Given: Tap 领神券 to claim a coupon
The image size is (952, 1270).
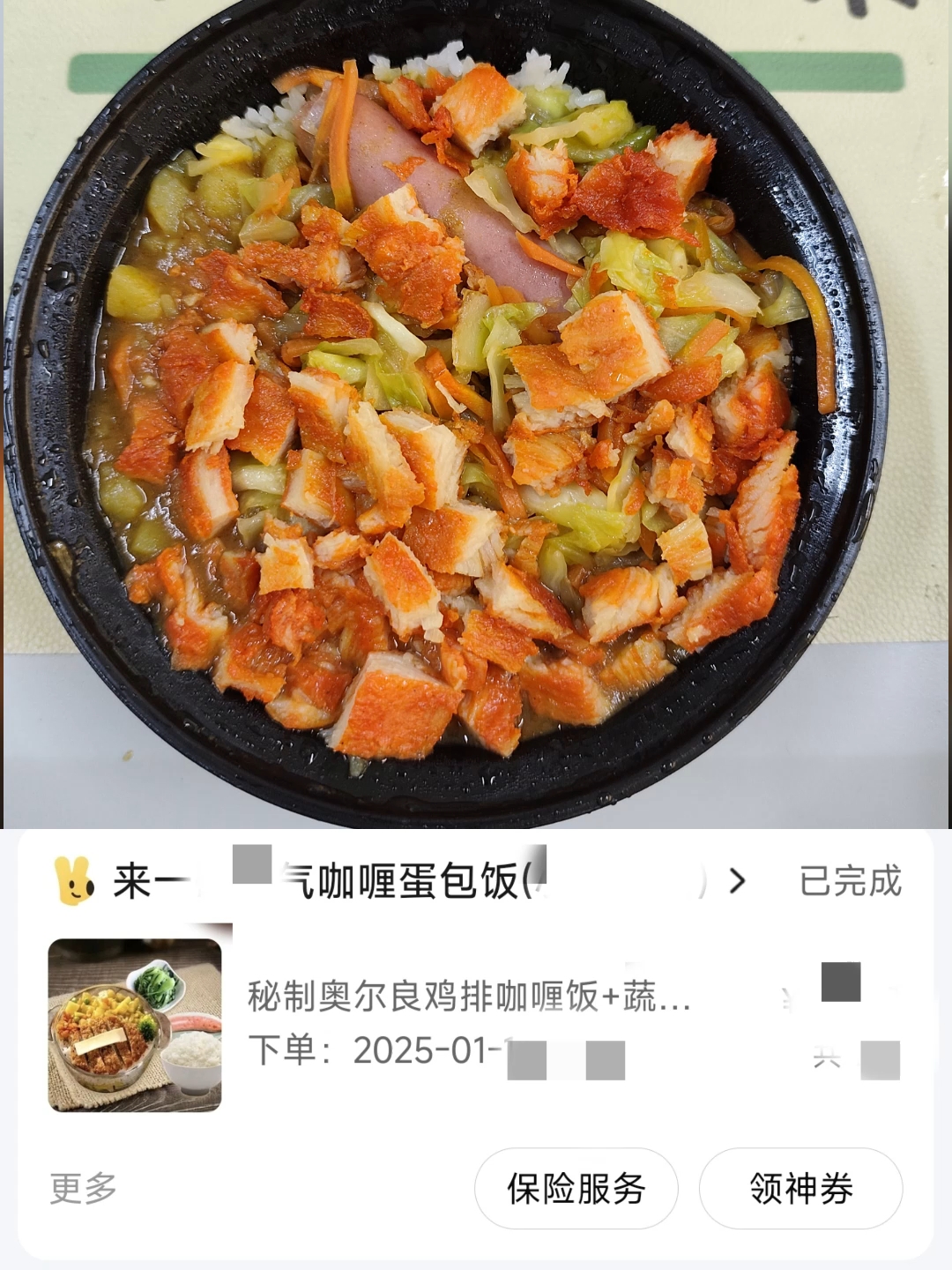Looking at the screenshot, I should [800, 1188].
